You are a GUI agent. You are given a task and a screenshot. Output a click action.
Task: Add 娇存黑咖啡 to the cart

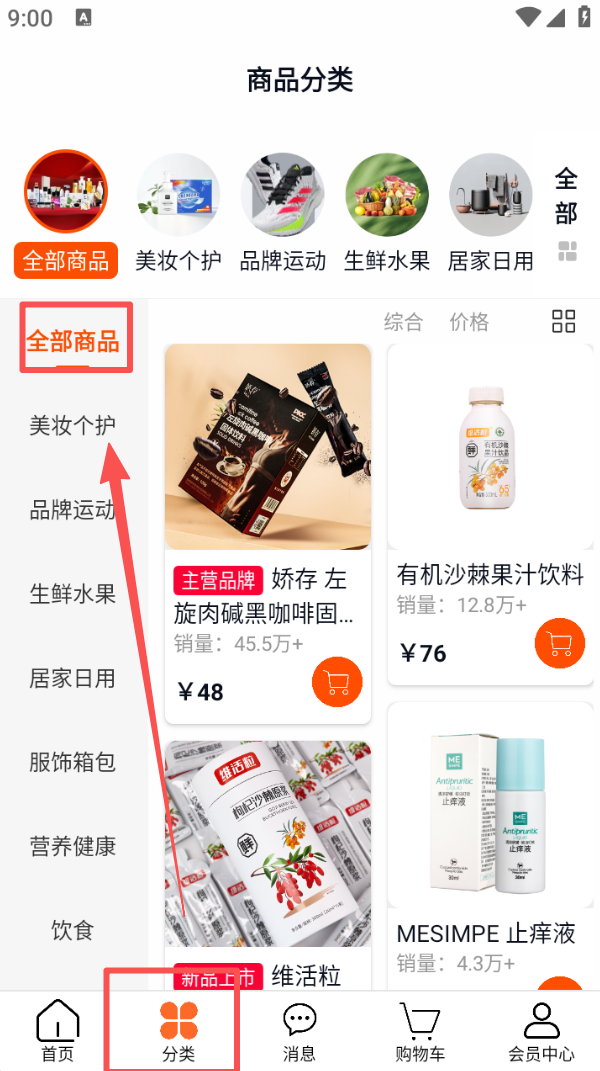pyautogui.click(x=337, y=683)
